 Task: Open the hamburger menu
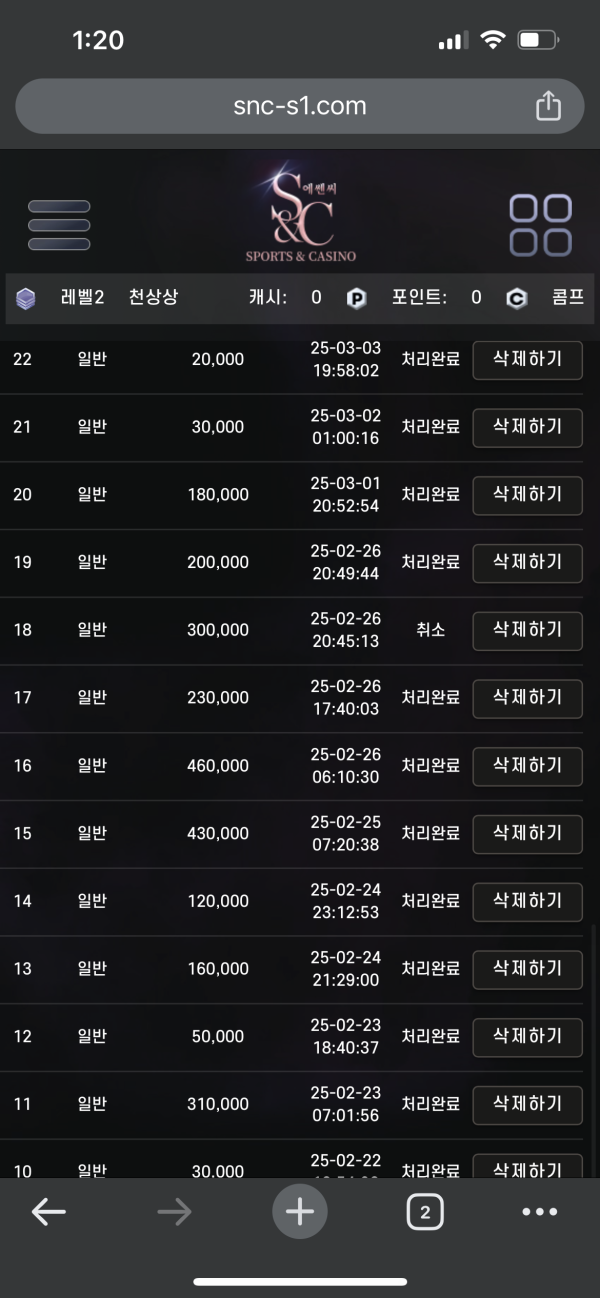59,225
